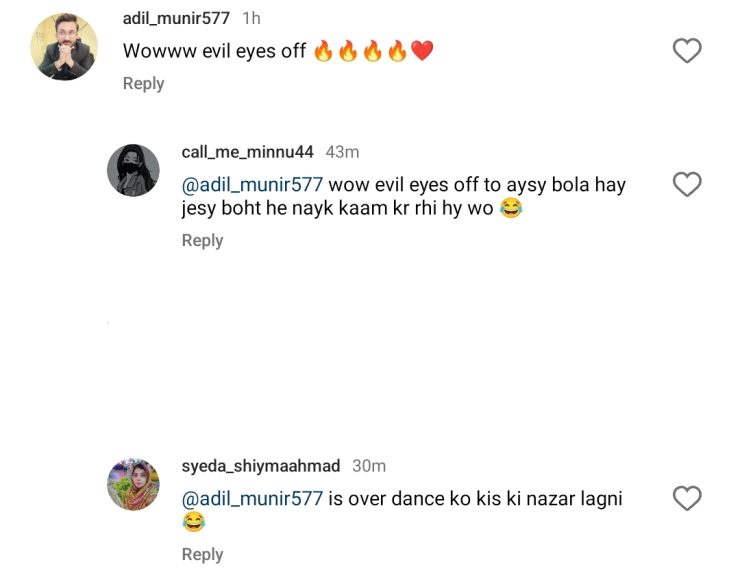Like call_me_minnu44's reply
Viewport: 740px width, 569px height.
pos(687,185)
